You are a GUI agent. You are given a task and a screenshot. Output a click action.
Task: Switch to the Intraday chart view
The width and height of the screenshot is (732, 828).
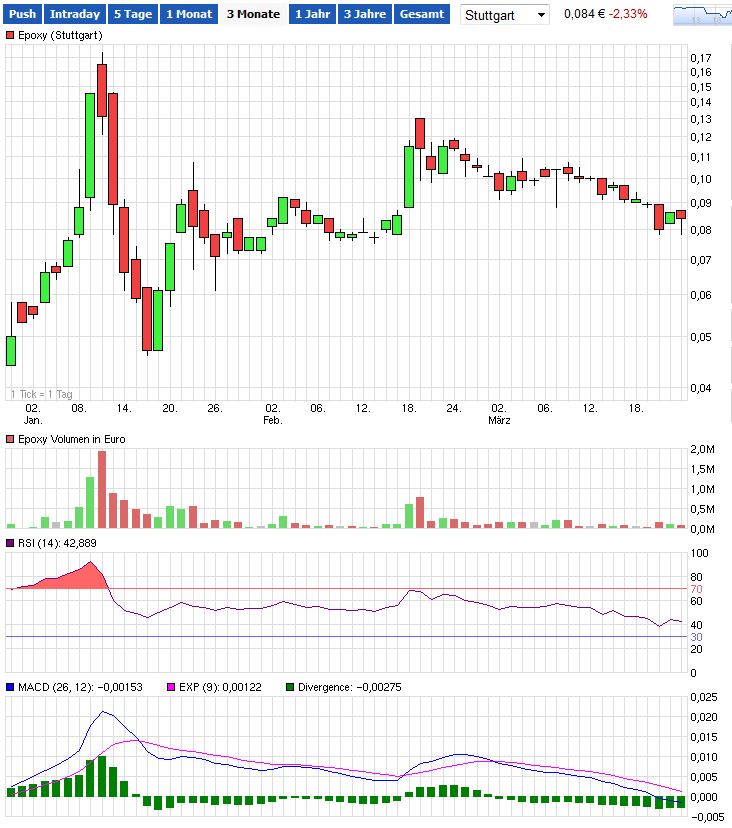75,15
